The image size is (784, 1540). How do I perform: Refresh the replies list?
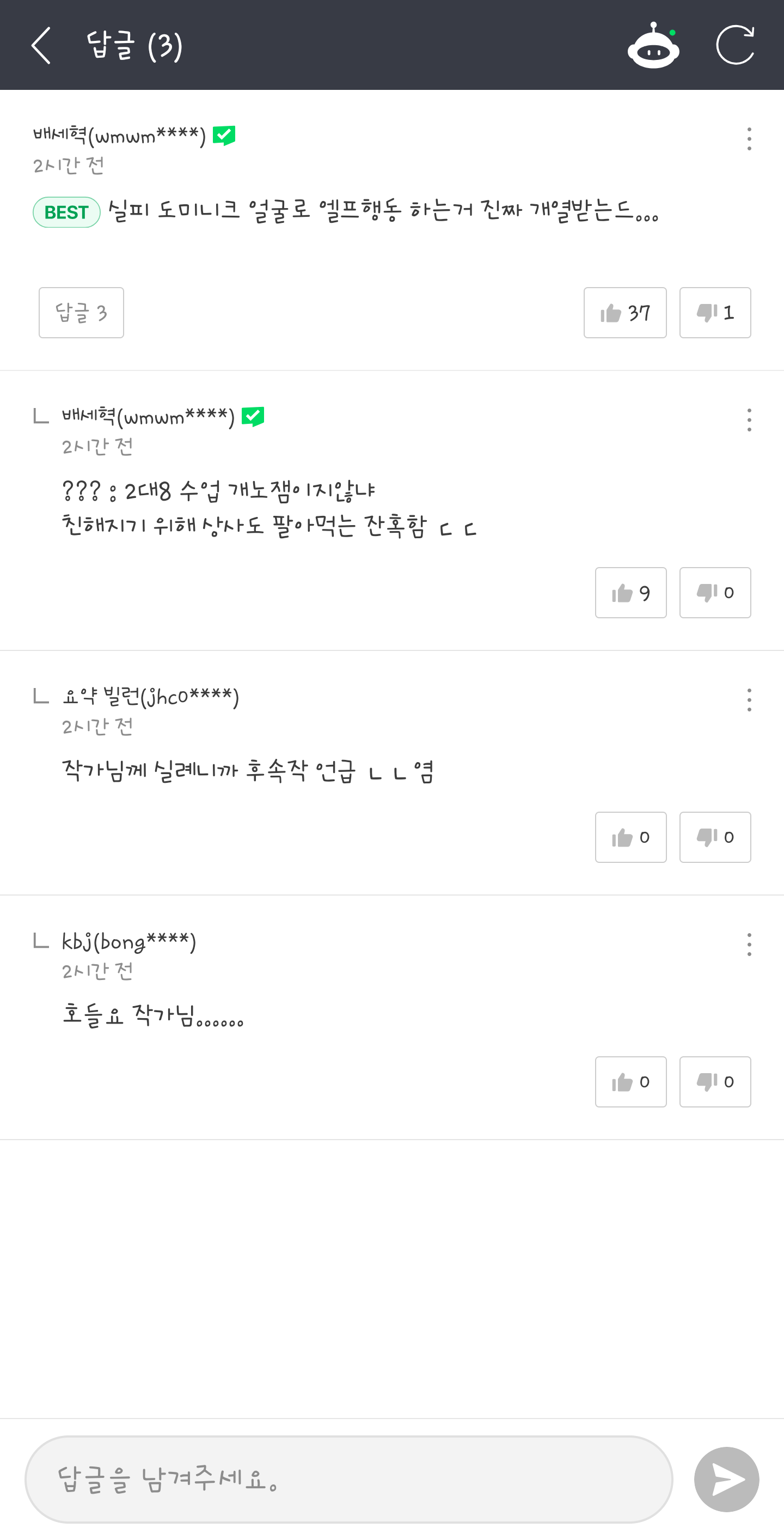[735, 45]
